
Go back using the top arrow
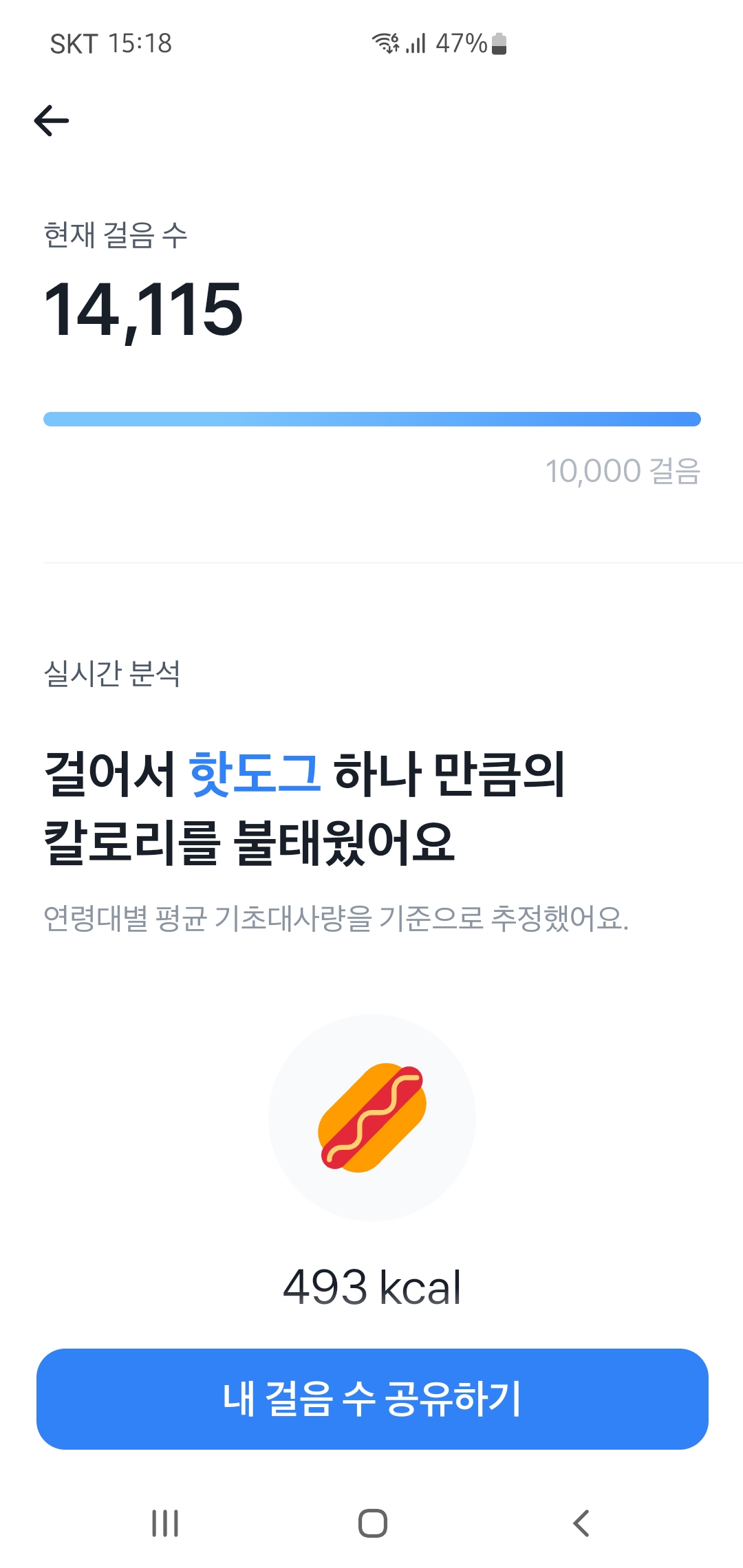[52, 121]
